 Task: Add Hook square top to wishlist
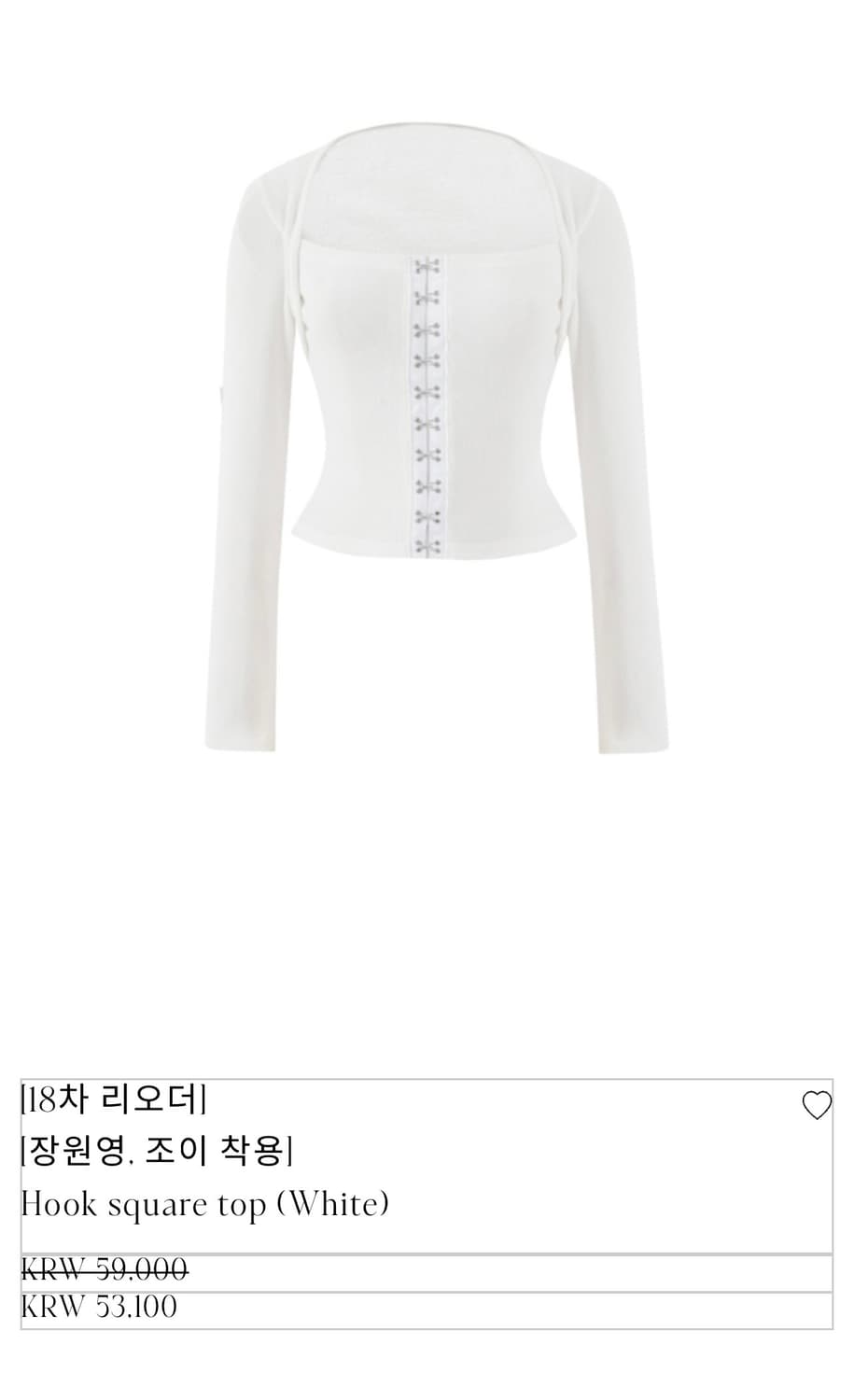(x=817, y=1105)
